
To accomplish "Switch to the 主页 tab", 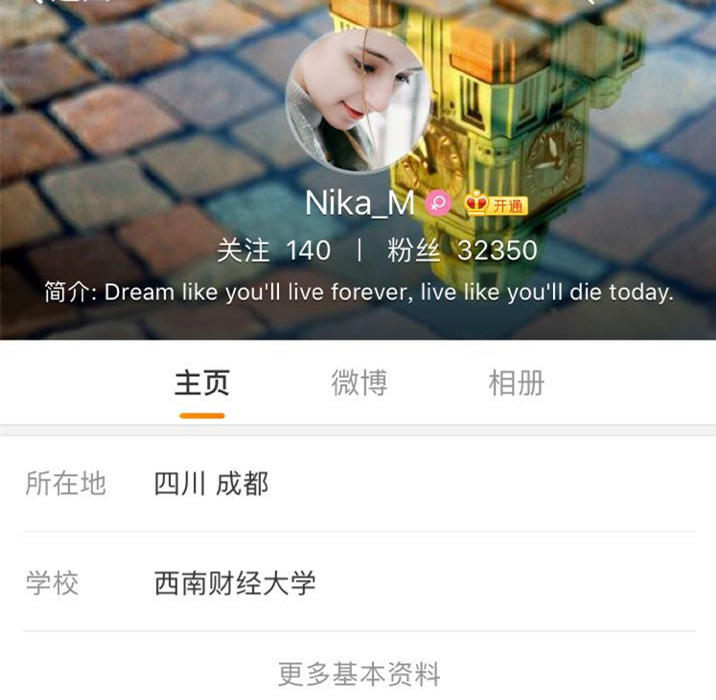I will (x=202, y=383).
